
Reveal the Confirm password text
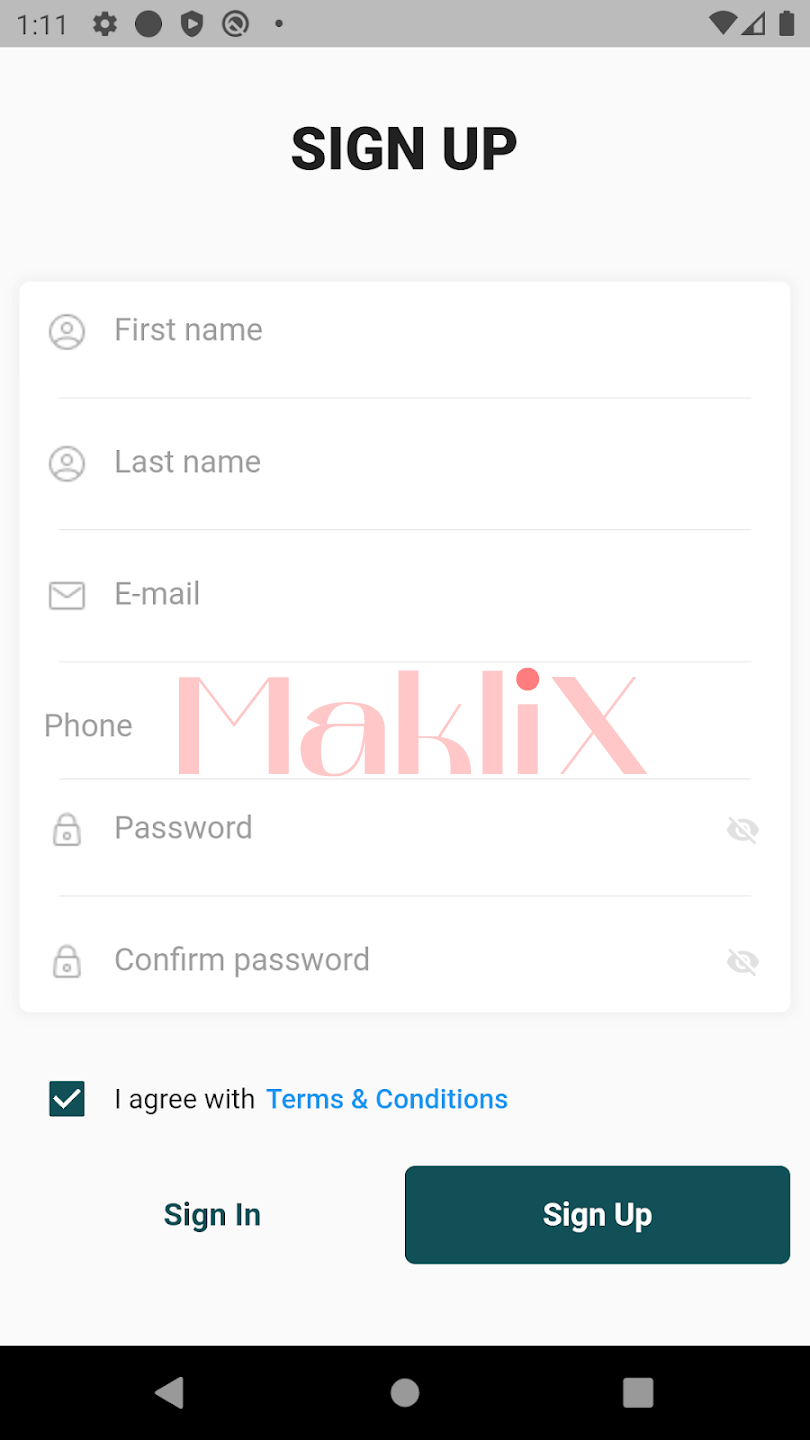coord(742,961)
